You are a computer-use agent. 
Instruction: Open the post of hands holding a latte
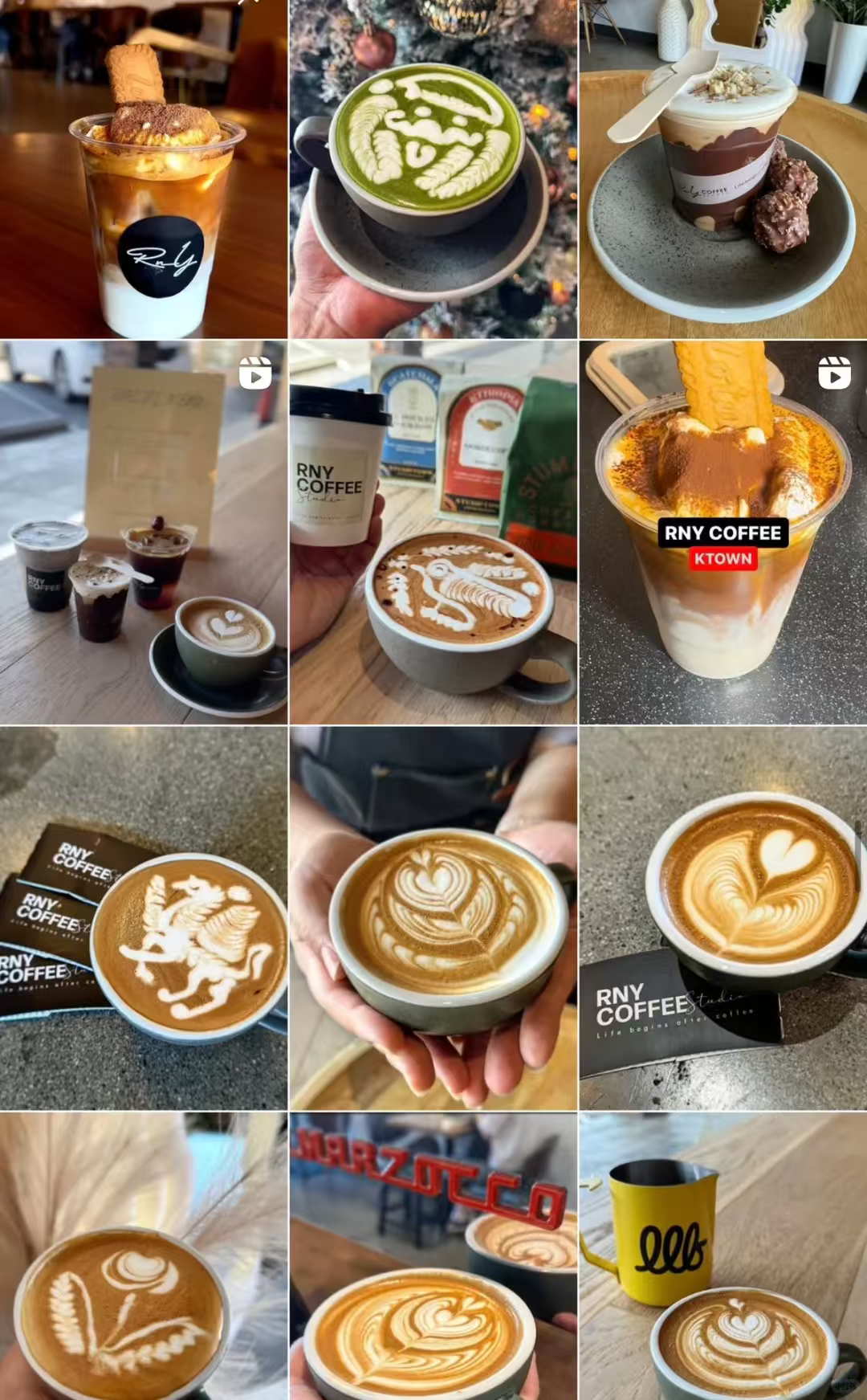(x=433, y=918)
